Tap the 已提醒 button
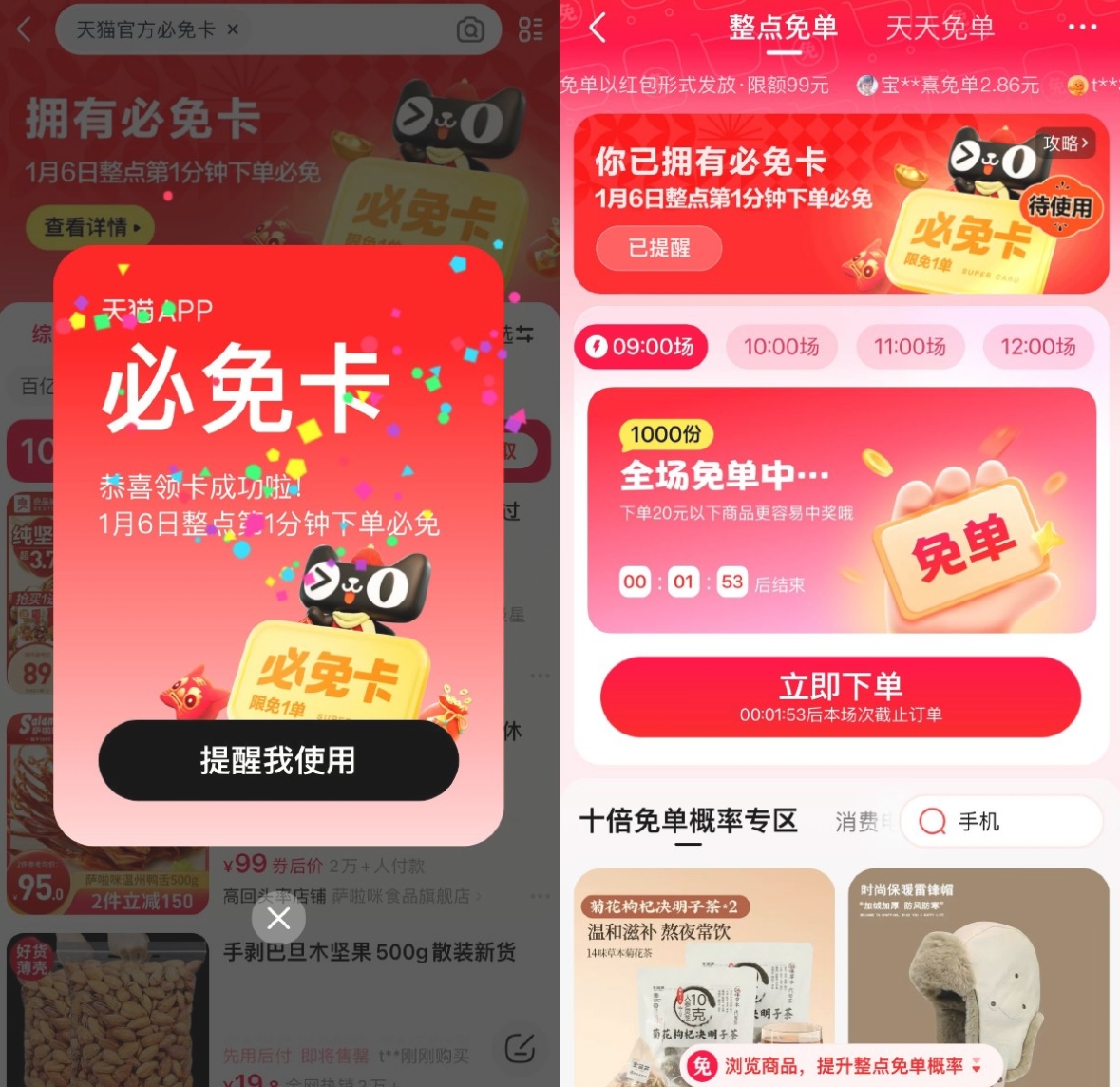Viewport: 1120px width, 1087px height. pyautogui.click(x=658, y=249)
